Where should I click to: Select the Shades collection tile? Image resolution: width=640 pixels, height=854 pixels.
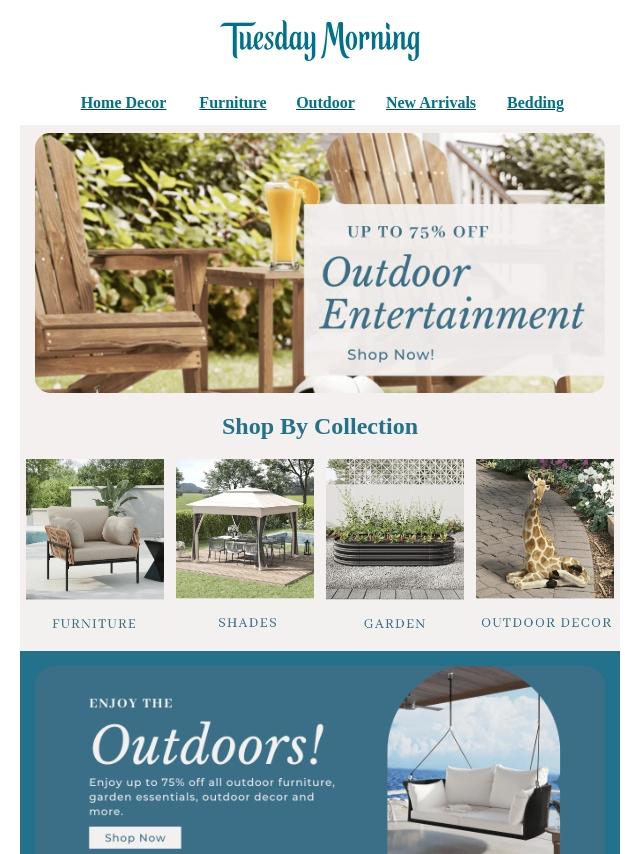[x=245, y=529]
